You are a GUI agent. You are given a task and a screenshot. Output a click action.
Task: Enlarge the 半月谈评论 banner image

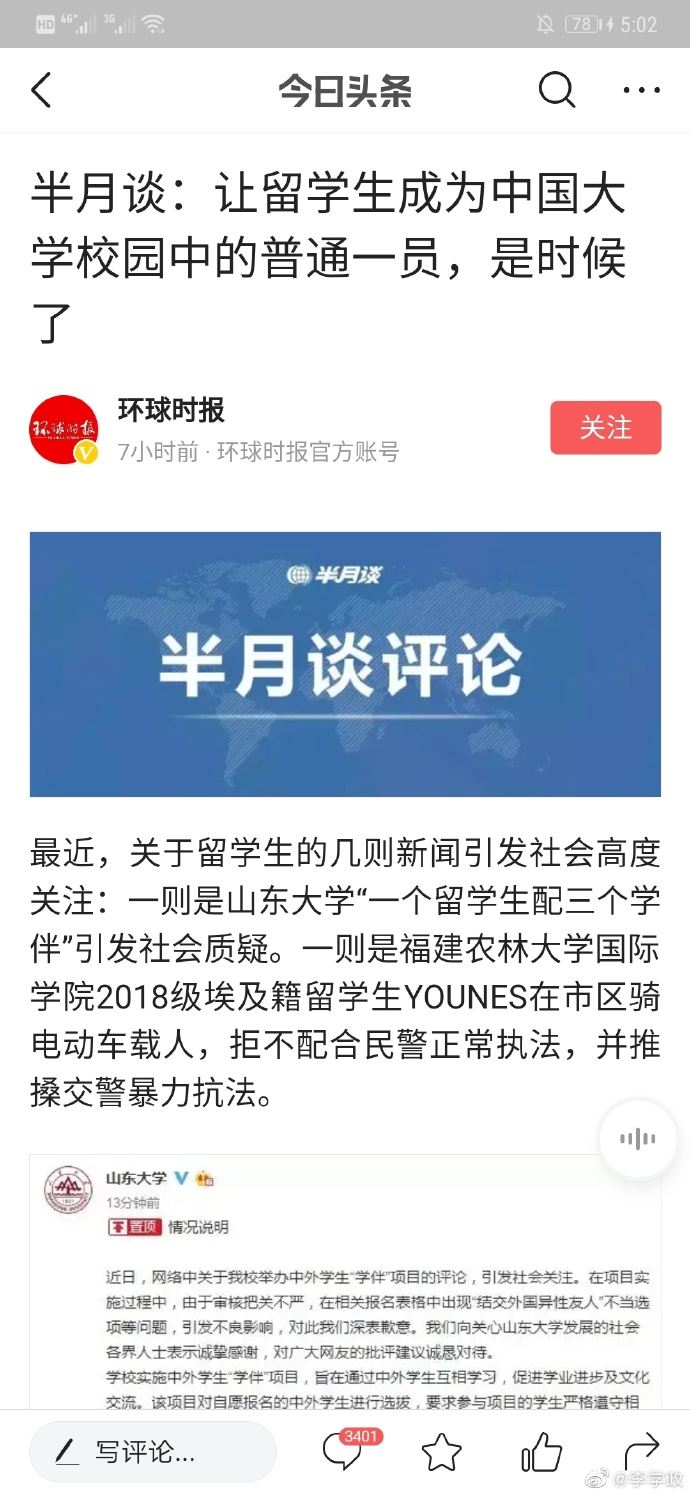coord(345,664)
